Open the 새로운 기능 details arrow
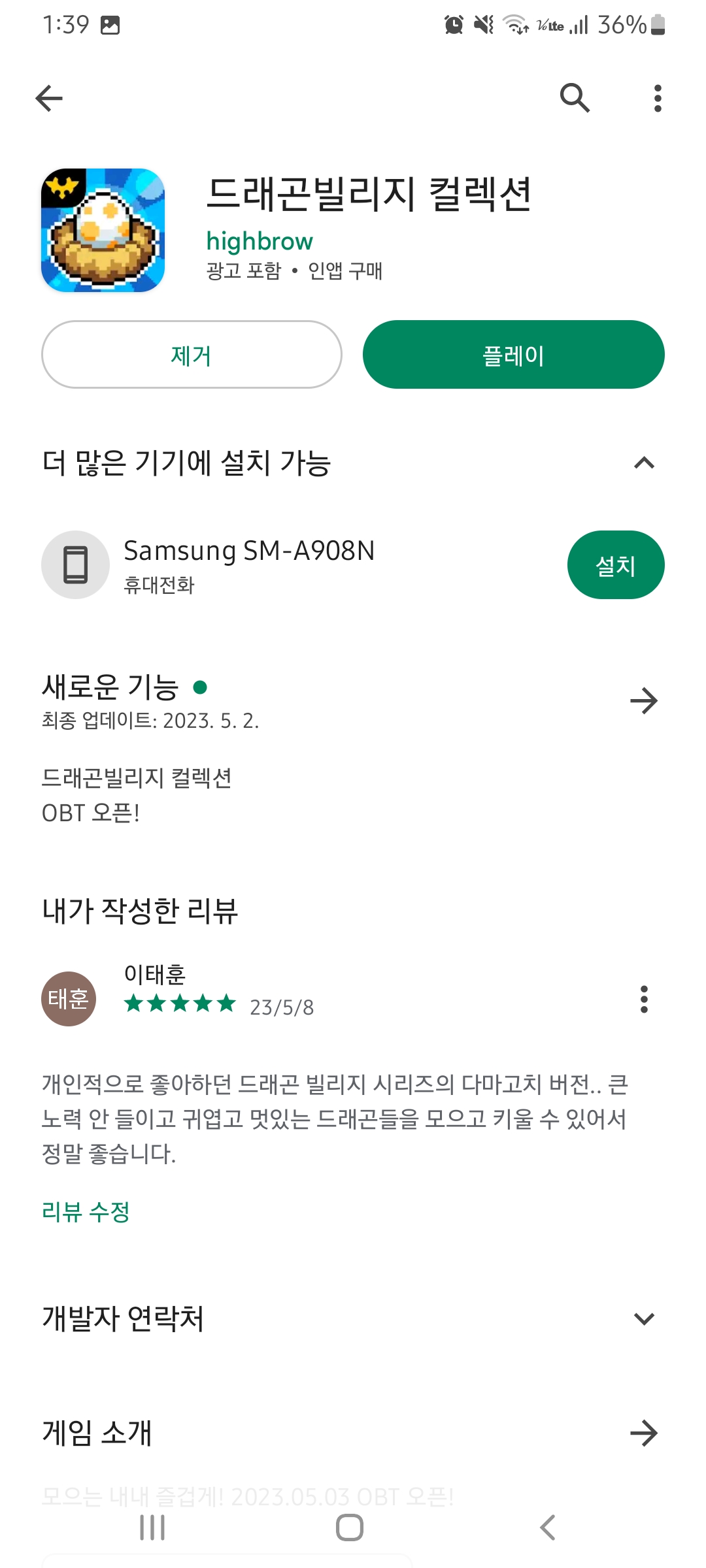The width and height of the screenshot is (706, 1568). [x=644, y=701]
